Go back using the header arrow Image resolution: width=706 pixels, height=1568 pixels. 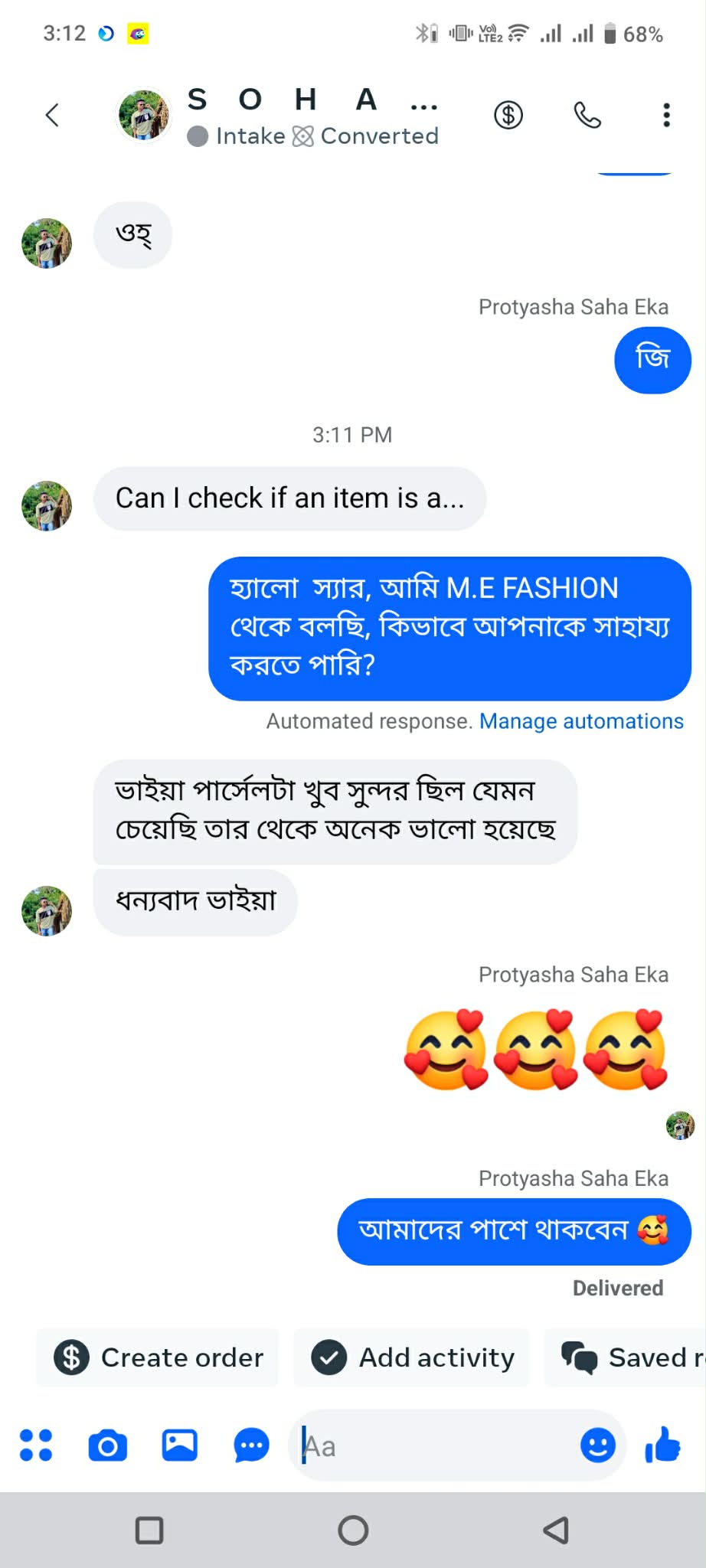click(x=52, y=116)
